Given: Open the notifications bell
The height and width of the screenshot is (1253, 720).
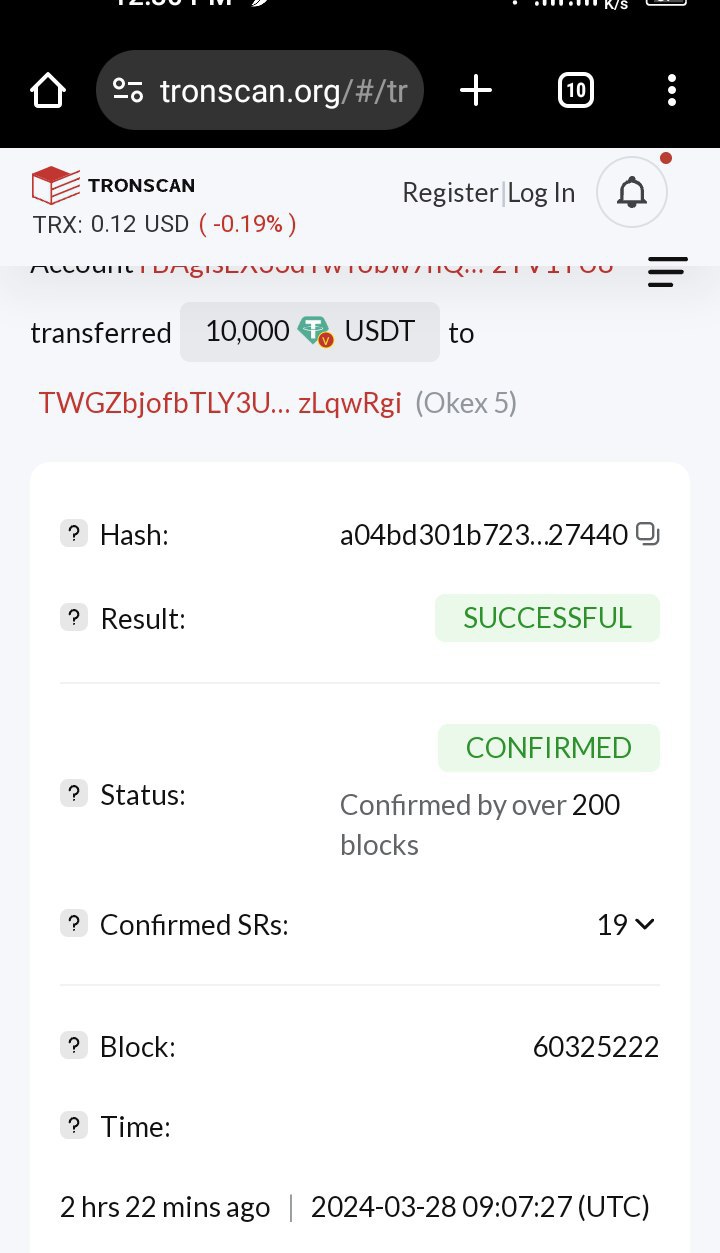Looking at the screenshot, I should tap(631, 193).
